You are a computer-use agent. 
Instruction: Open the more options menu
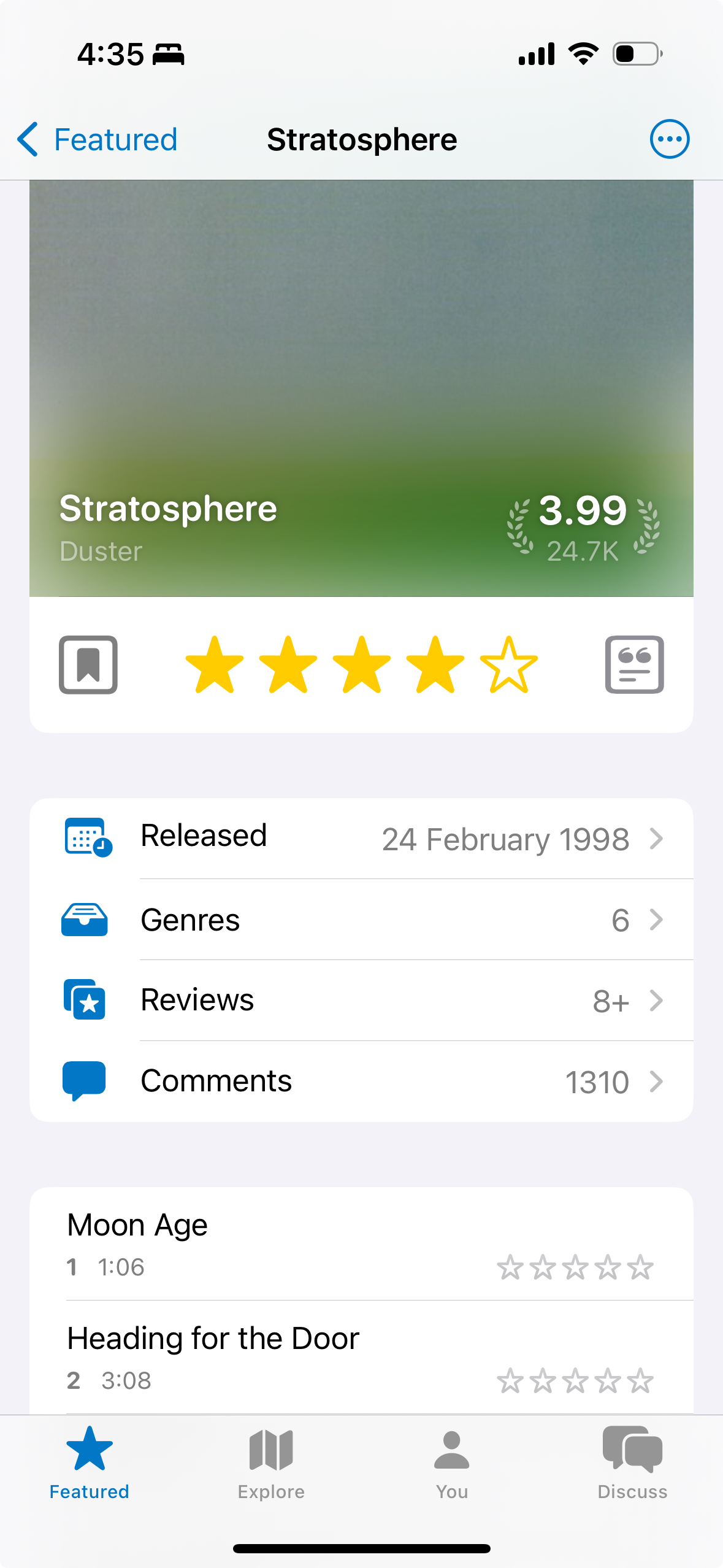tap(669, 139)
